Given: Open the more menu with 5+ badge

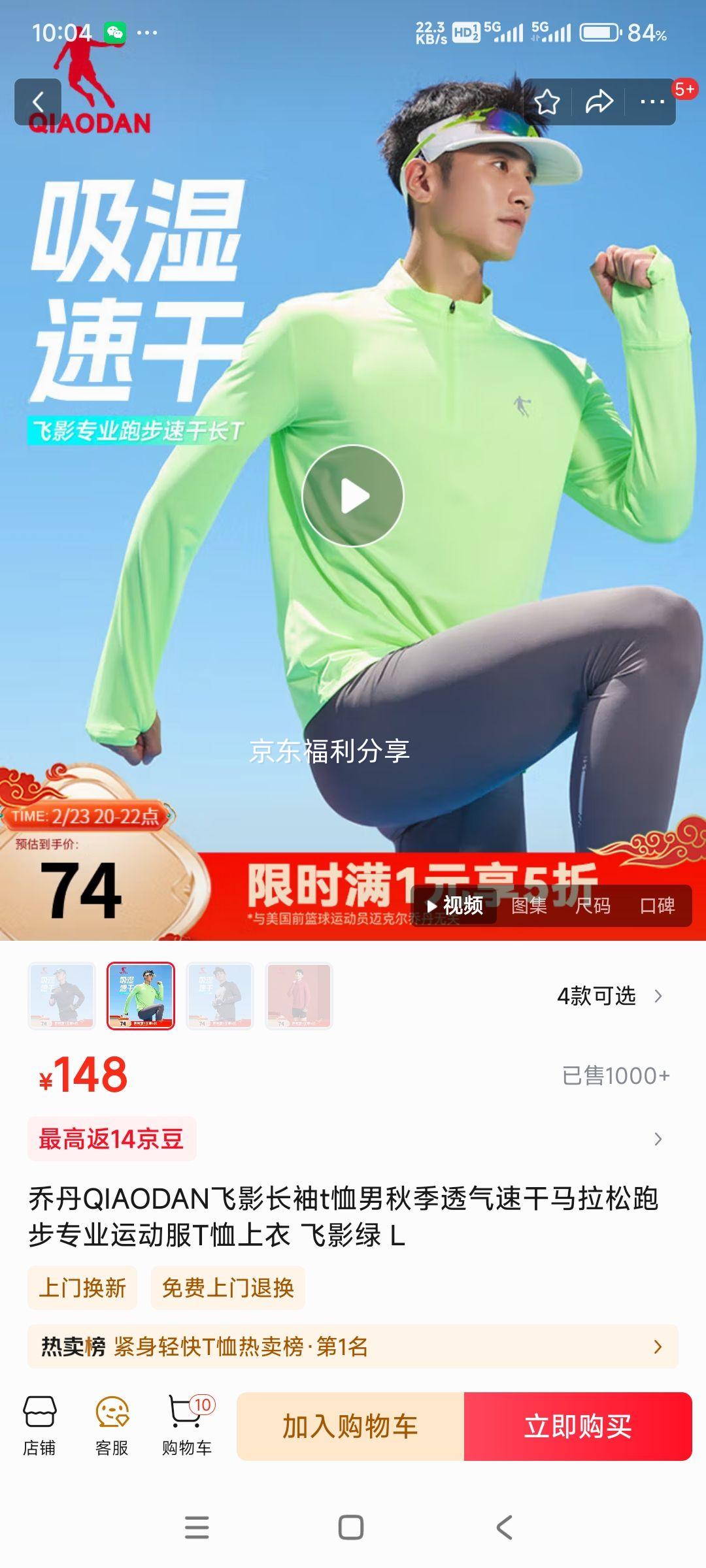Looking at the screenshot, I should 650,101.
